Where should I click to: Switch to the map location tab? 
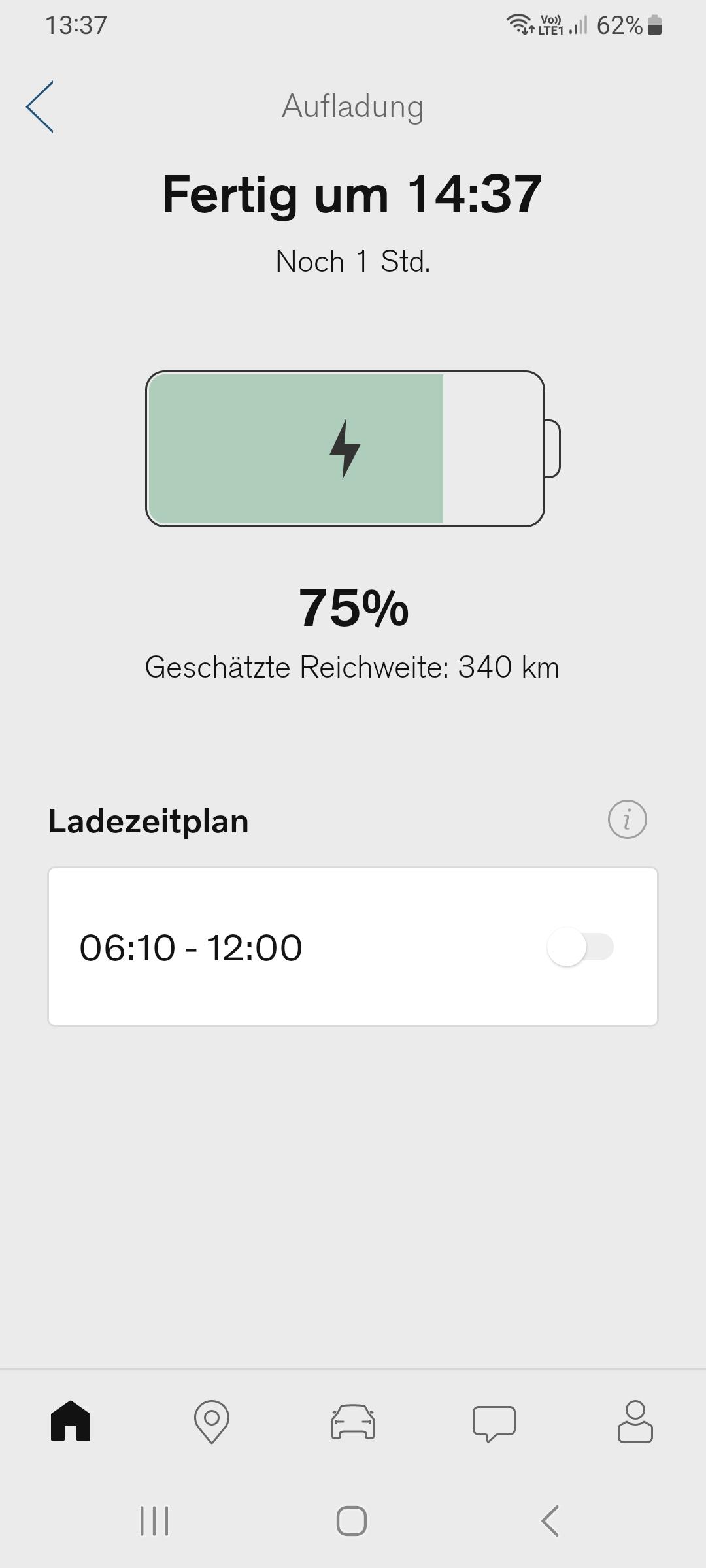(212, 1422)
